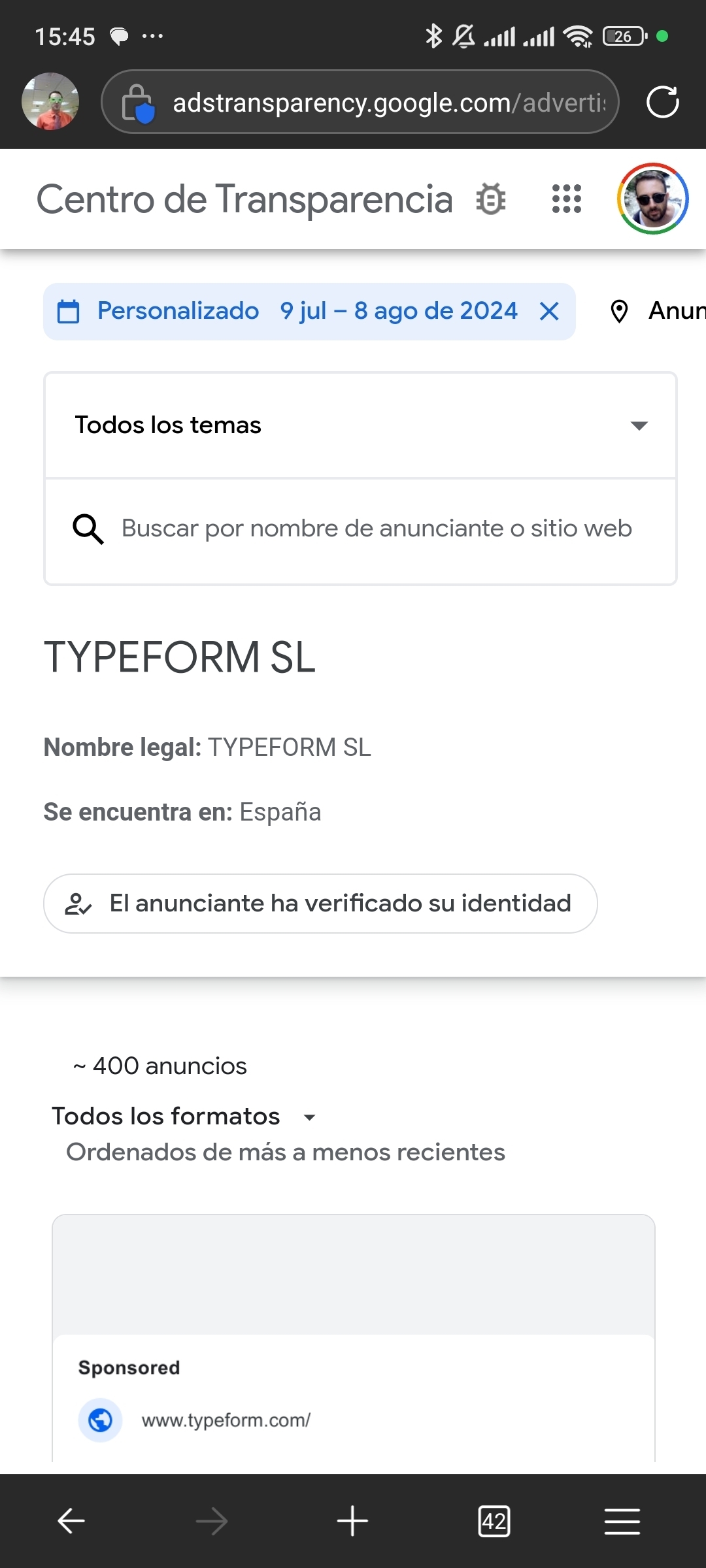The width and height of the screenshot is (706, 1568).
Task: Tap the adstransparency.google.com address bar
Action: pyautogui.click(x=360, y=102)
